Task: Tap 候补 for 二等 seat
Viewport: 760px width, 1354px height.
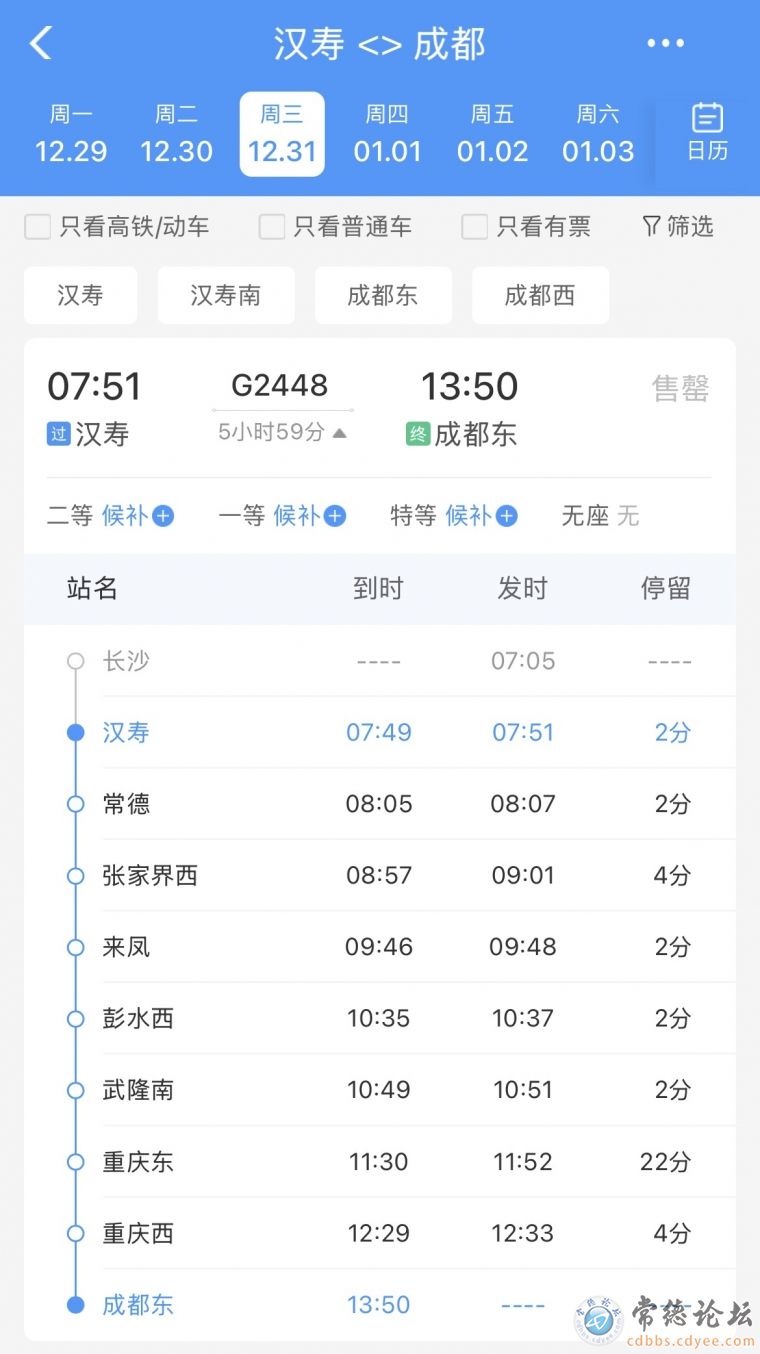Action: coord(137,516)
